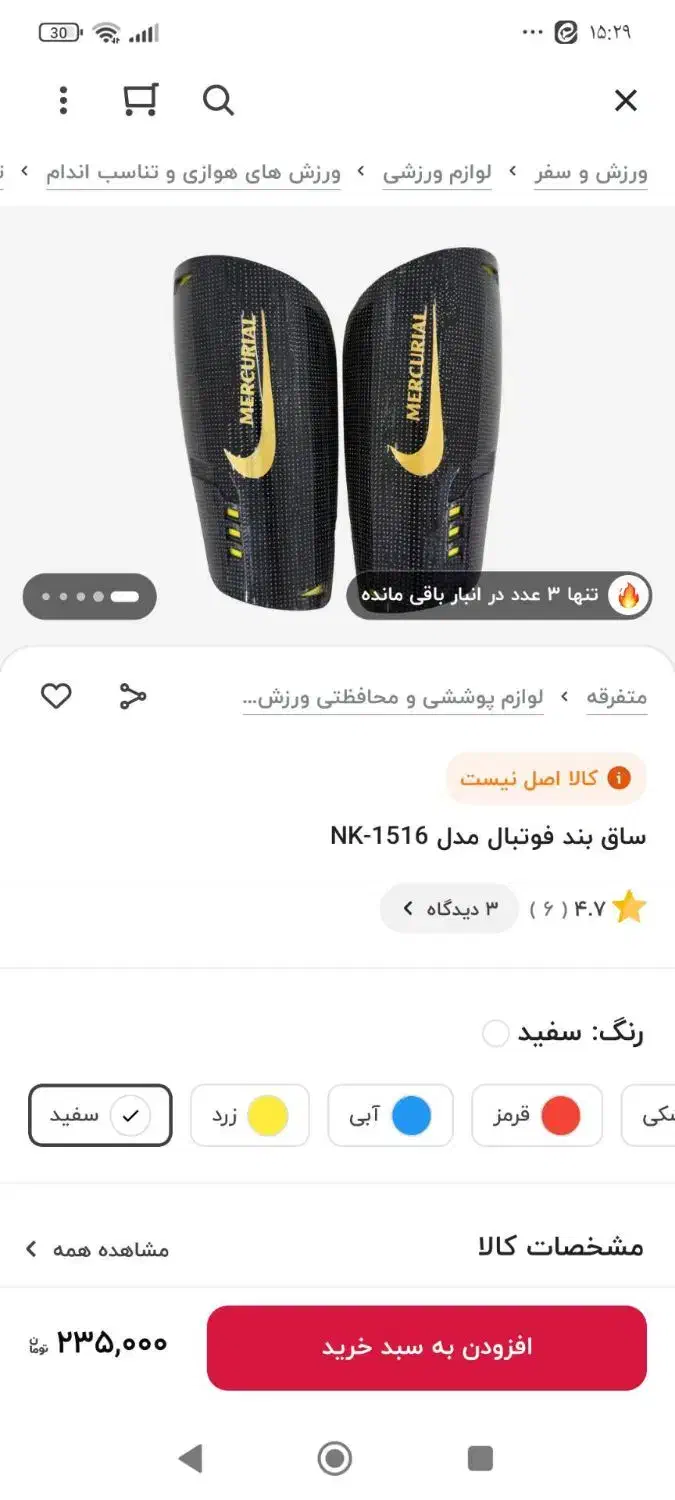This screenshot has width=675, height=1500.
Task: Open the ورزش و سفر breadcrumb link
Action: tap(591, 173)
